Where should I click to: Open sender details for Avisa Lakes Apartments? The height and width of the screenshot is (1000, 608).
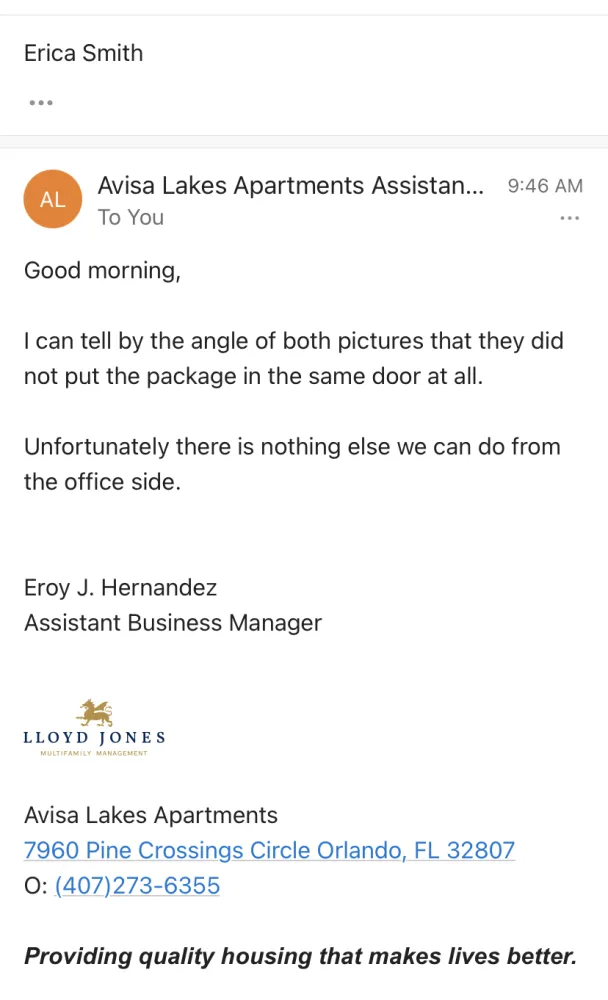(x=290, y=185)
